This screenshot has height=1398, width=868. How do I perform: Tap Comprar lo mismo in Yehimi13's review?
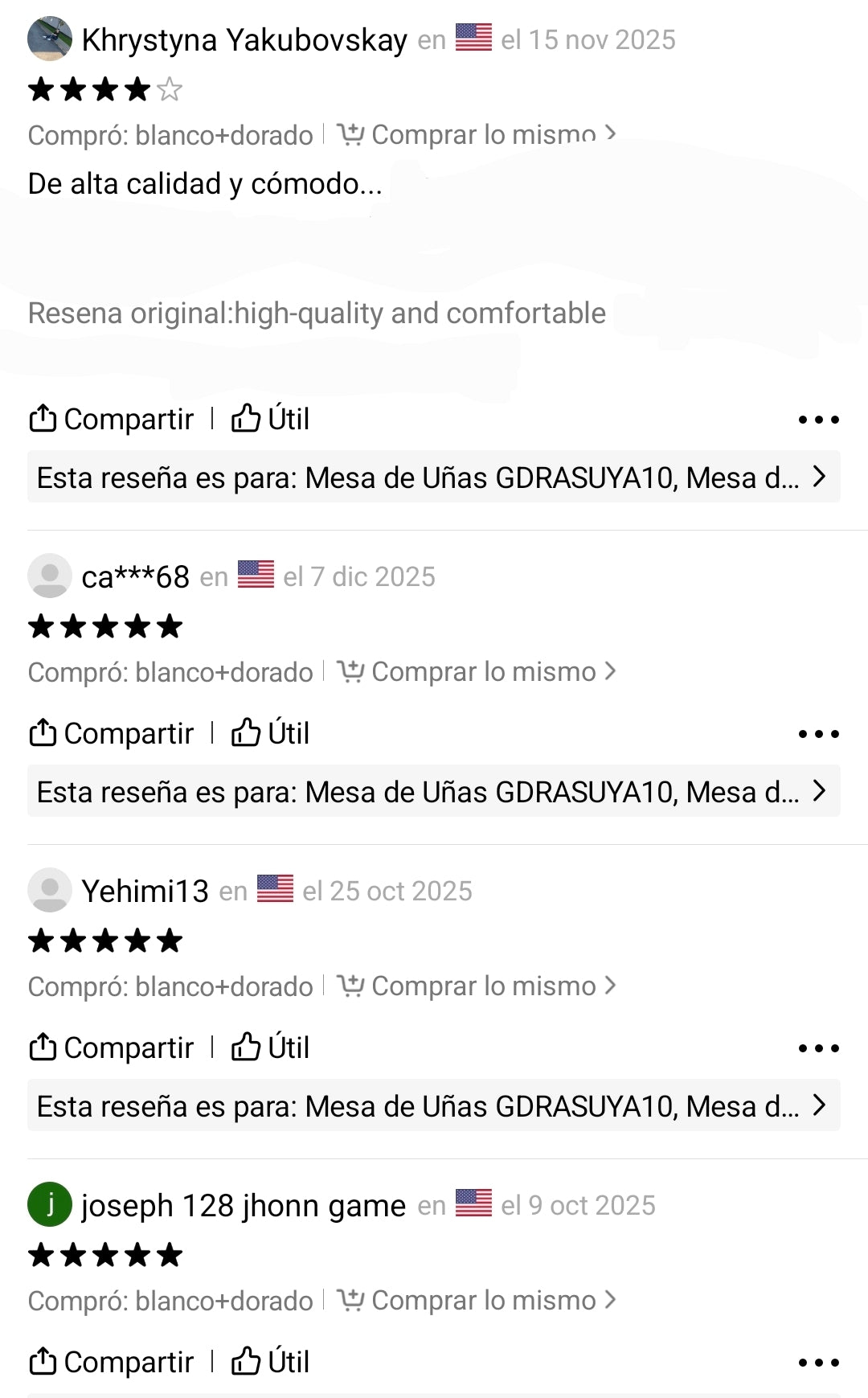point(476,986)
